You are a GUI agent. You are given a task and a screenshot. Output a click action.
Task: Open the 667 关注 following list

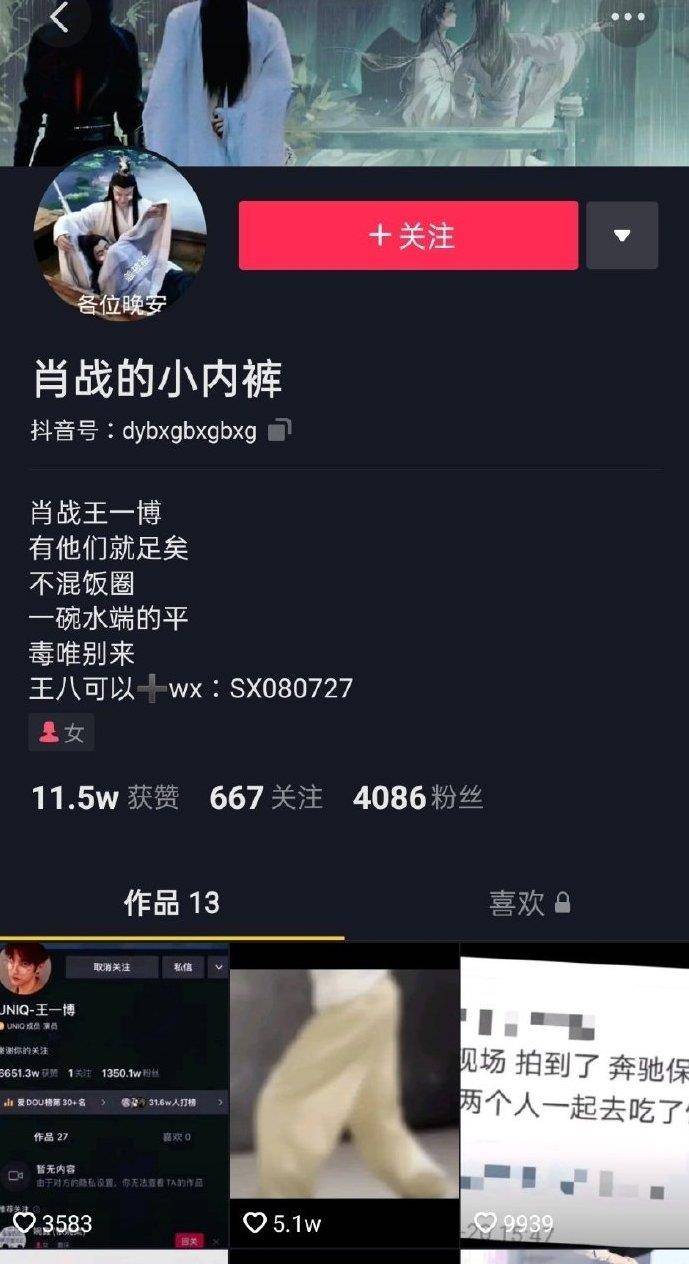pos(266,798)
